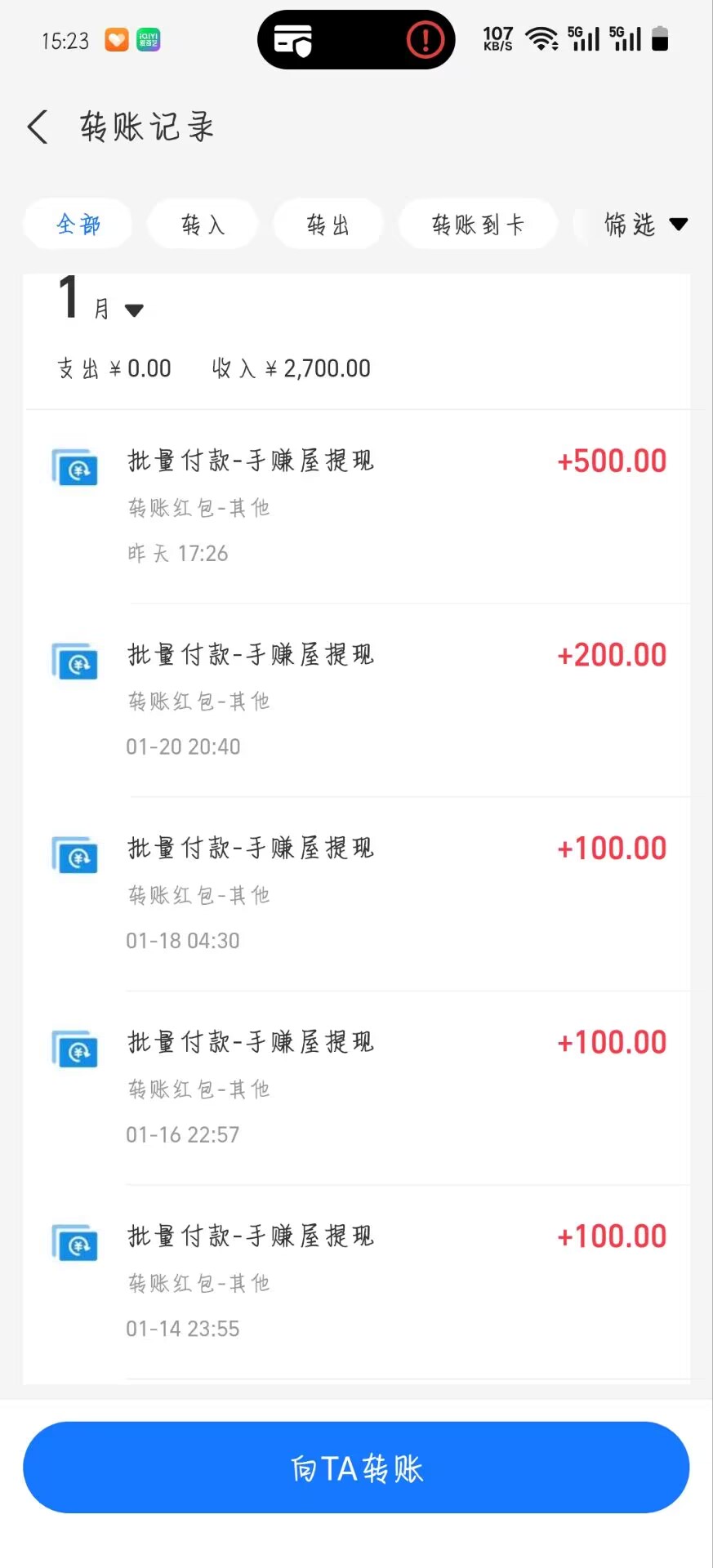This screenshot has height=1568, width=713.
Task: Switch to the 转入 tab
Action: pyautogui.click(x=203, y=225)
